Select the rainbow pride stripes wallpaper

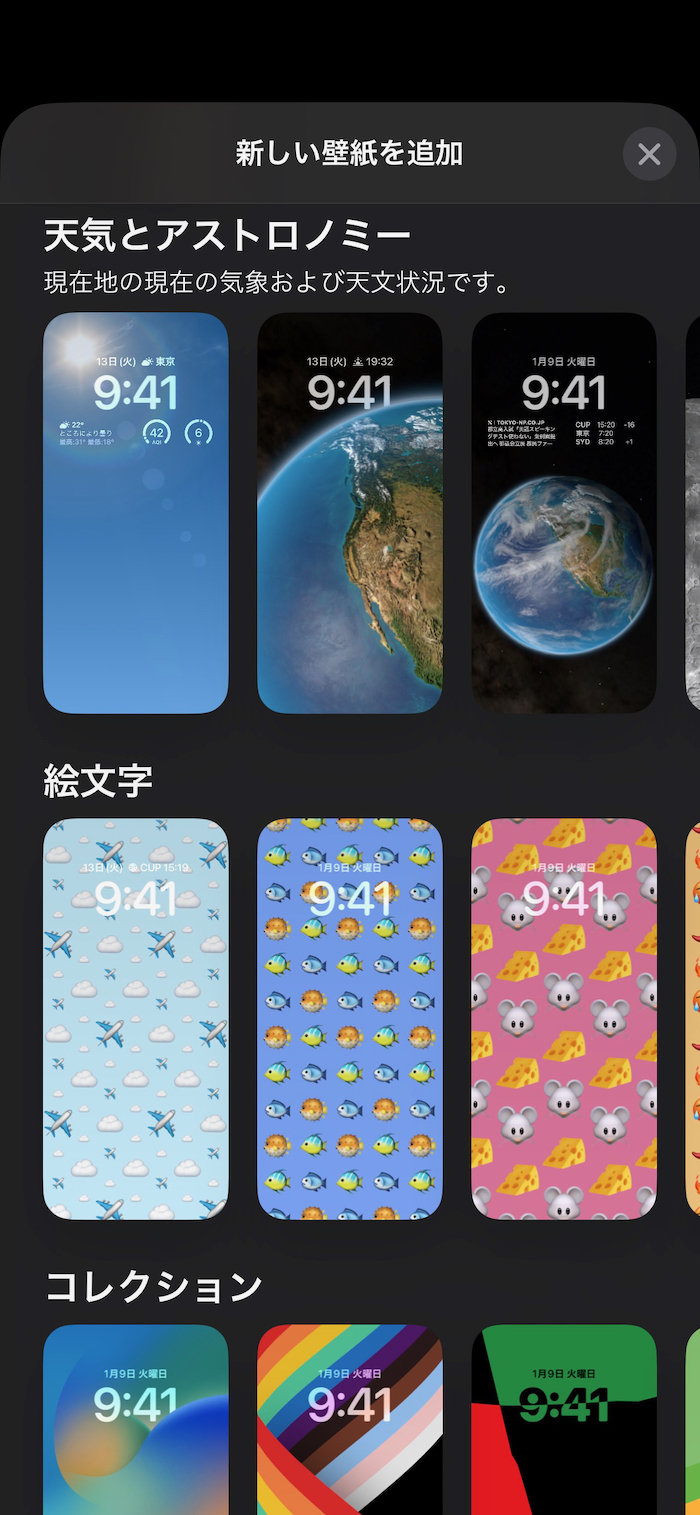[x=350, y=1420]
